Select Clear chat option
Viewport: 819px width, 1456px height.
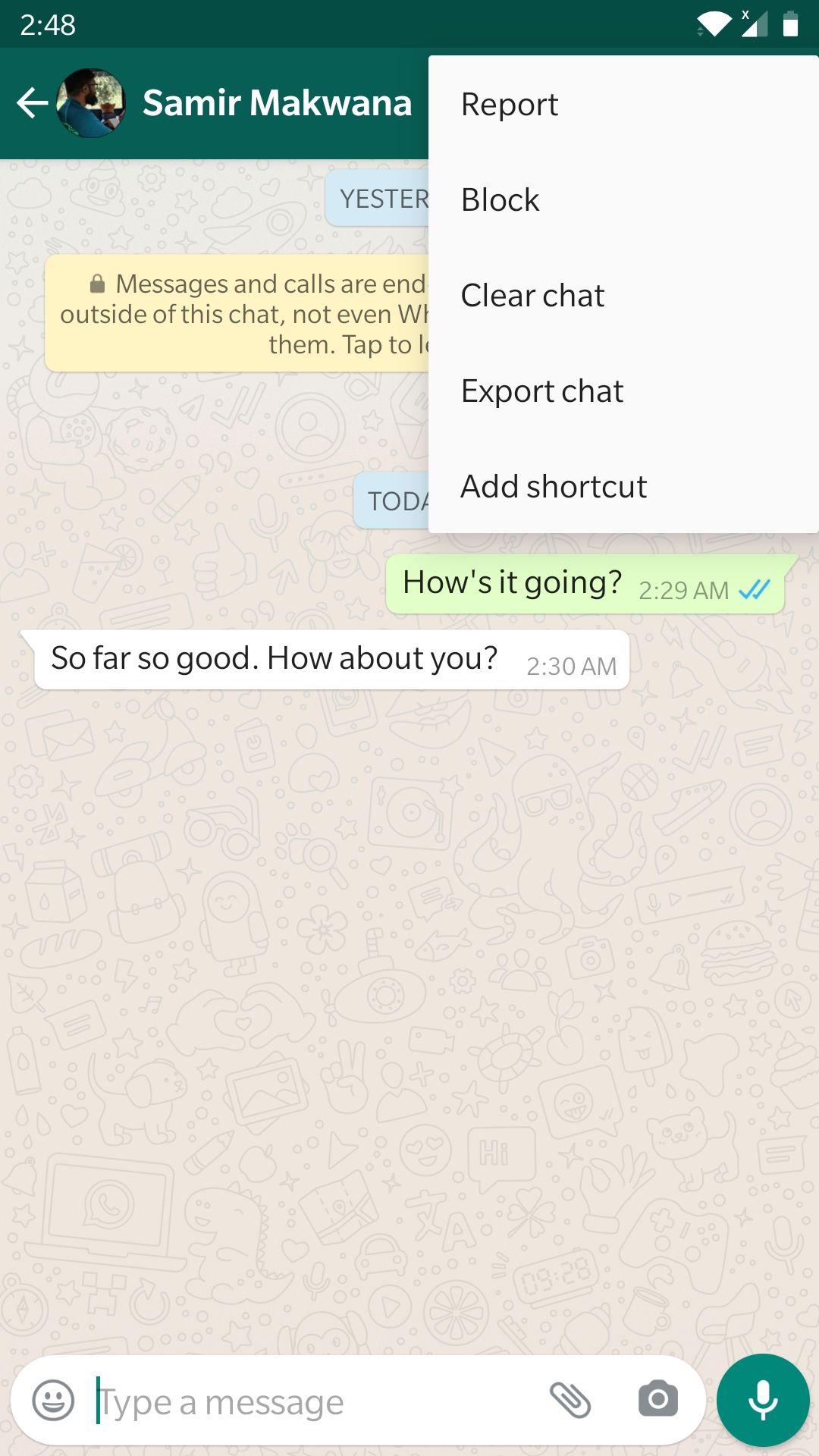(531, 295)
